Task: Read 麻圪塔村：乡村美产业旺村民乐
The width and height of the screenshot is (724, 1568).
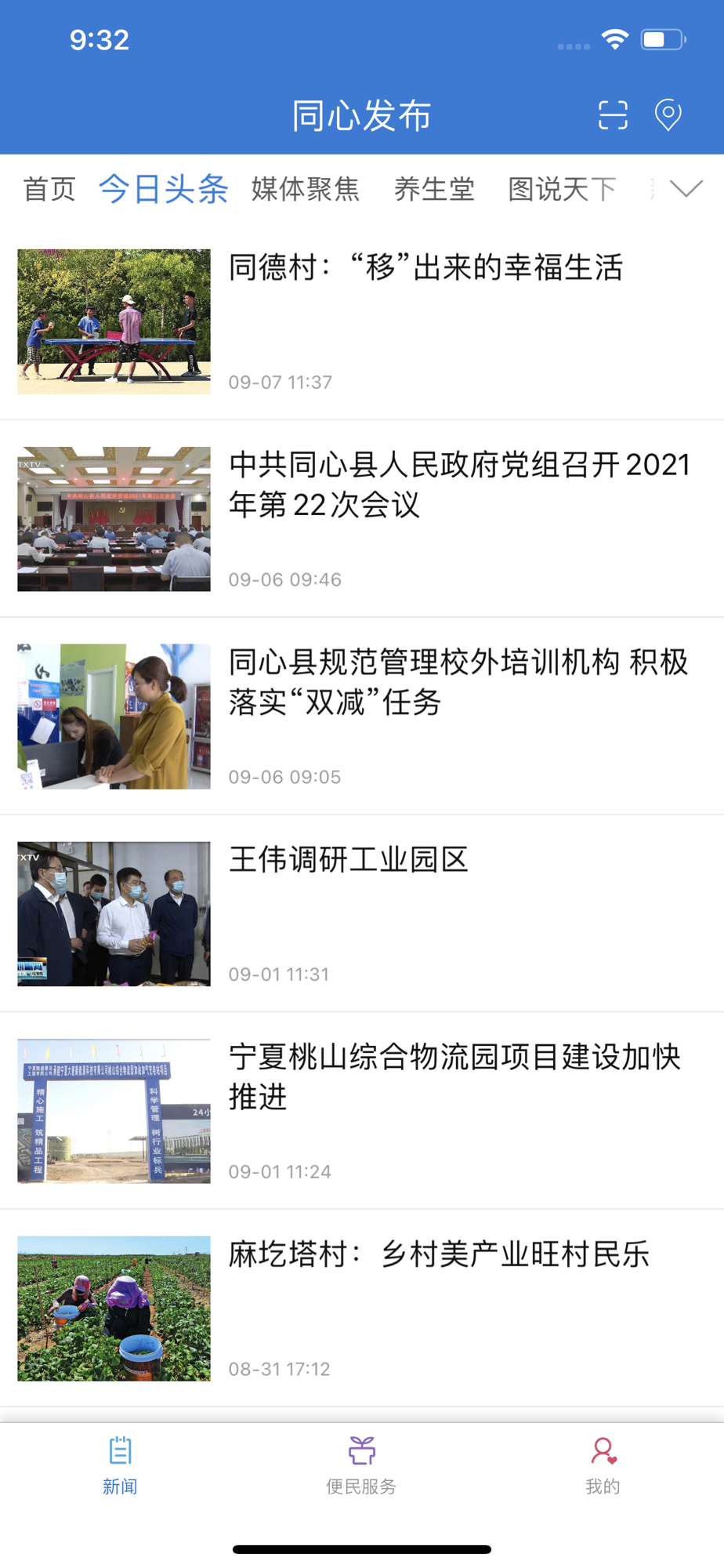Action: 439,1254
